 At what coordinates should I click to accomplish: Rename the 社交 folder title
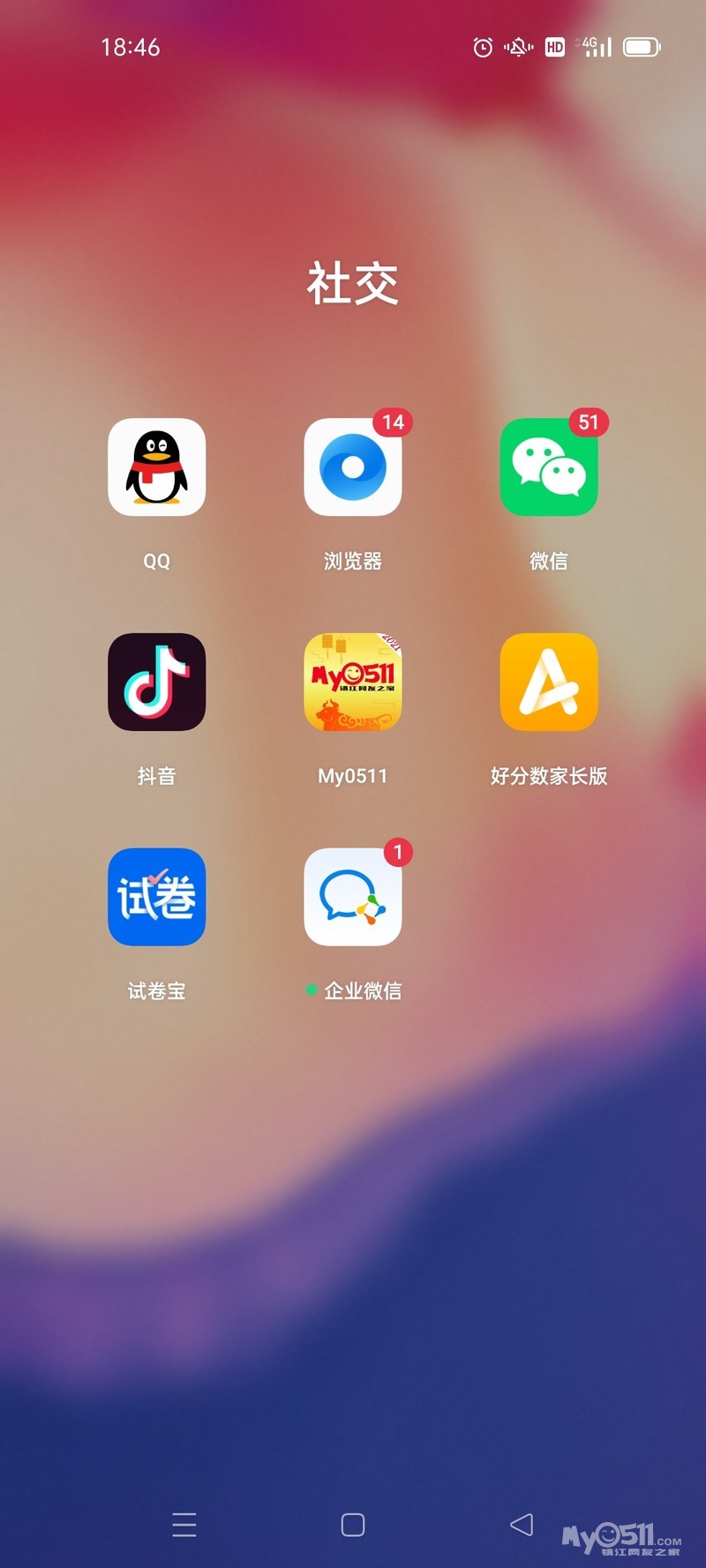pyautogui.click(x=352, y=284)
